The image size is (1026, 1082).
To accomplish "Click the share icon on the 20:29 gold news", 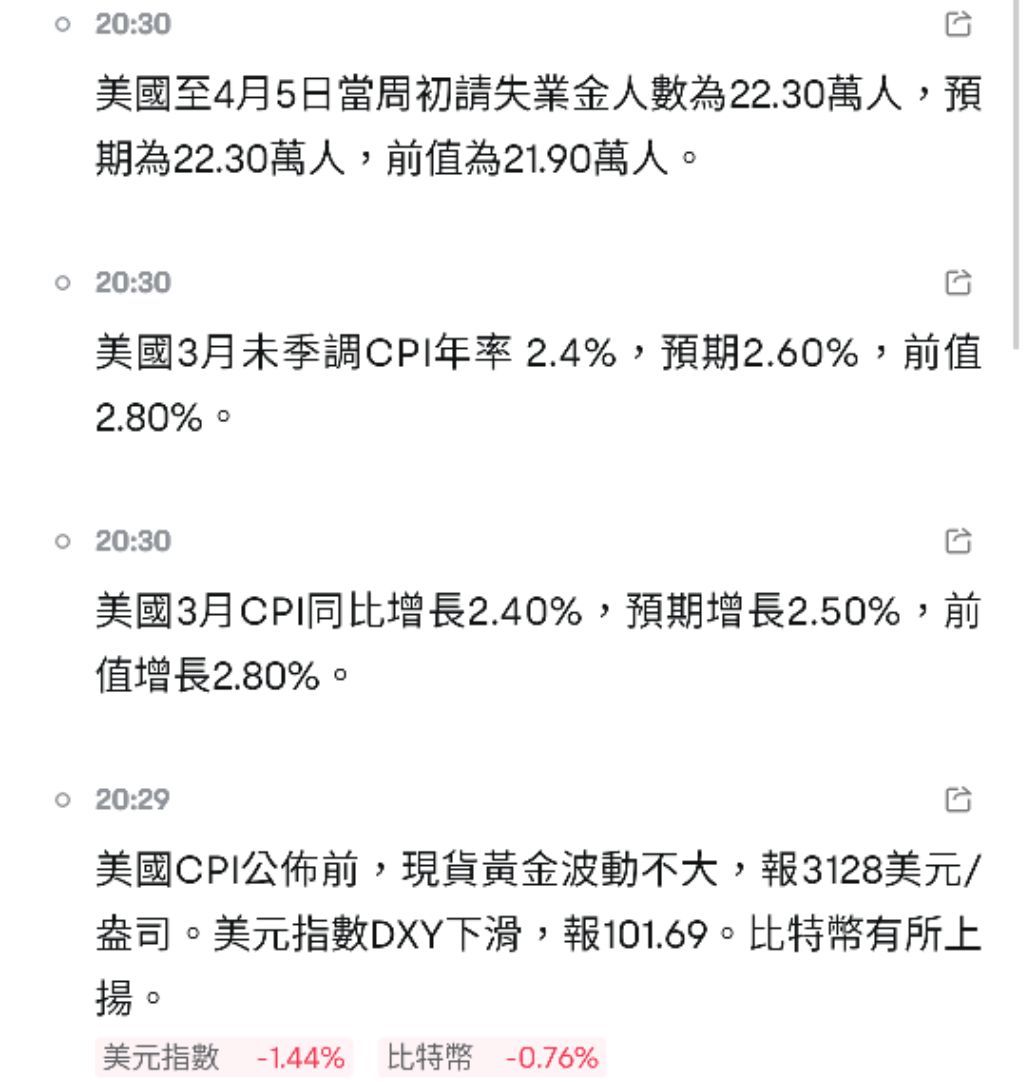I will [x=960, y=801].
